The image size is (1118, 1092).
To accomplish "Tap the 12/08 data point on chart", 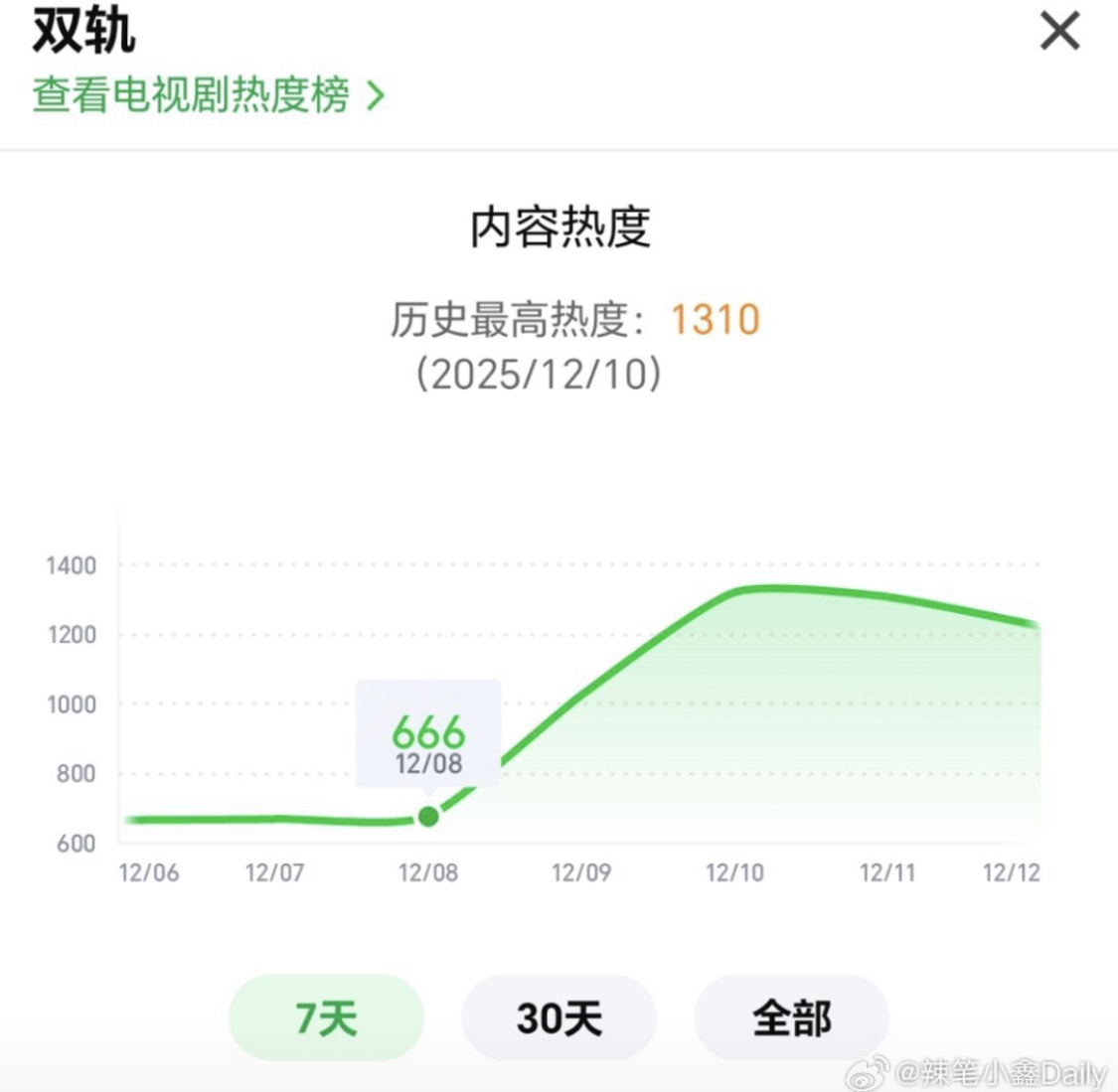I will tap(428, 817).
